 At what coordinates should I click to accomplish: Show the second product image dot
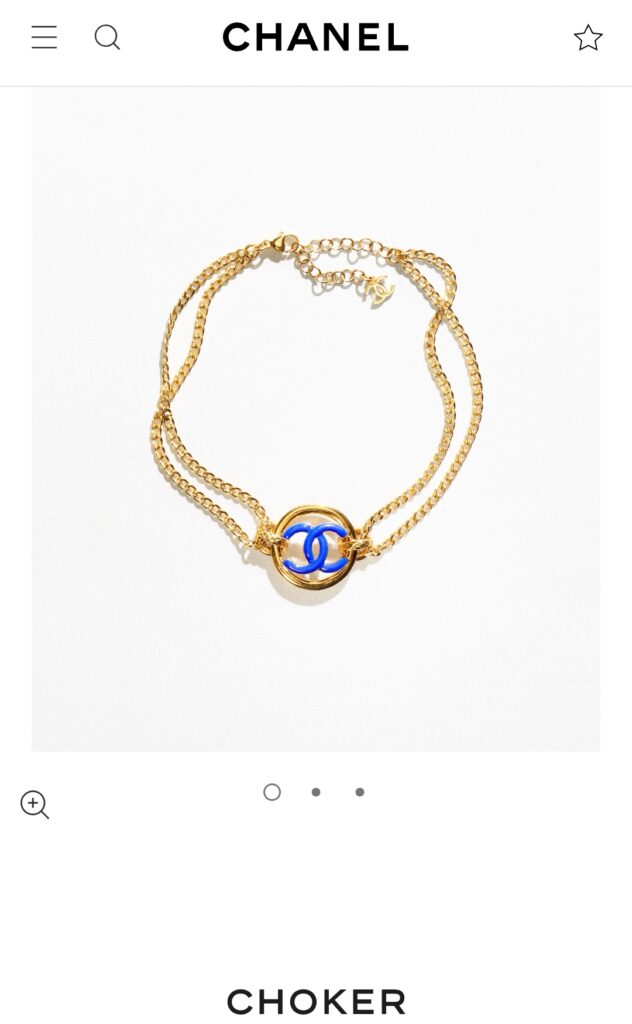pos(316,792)
